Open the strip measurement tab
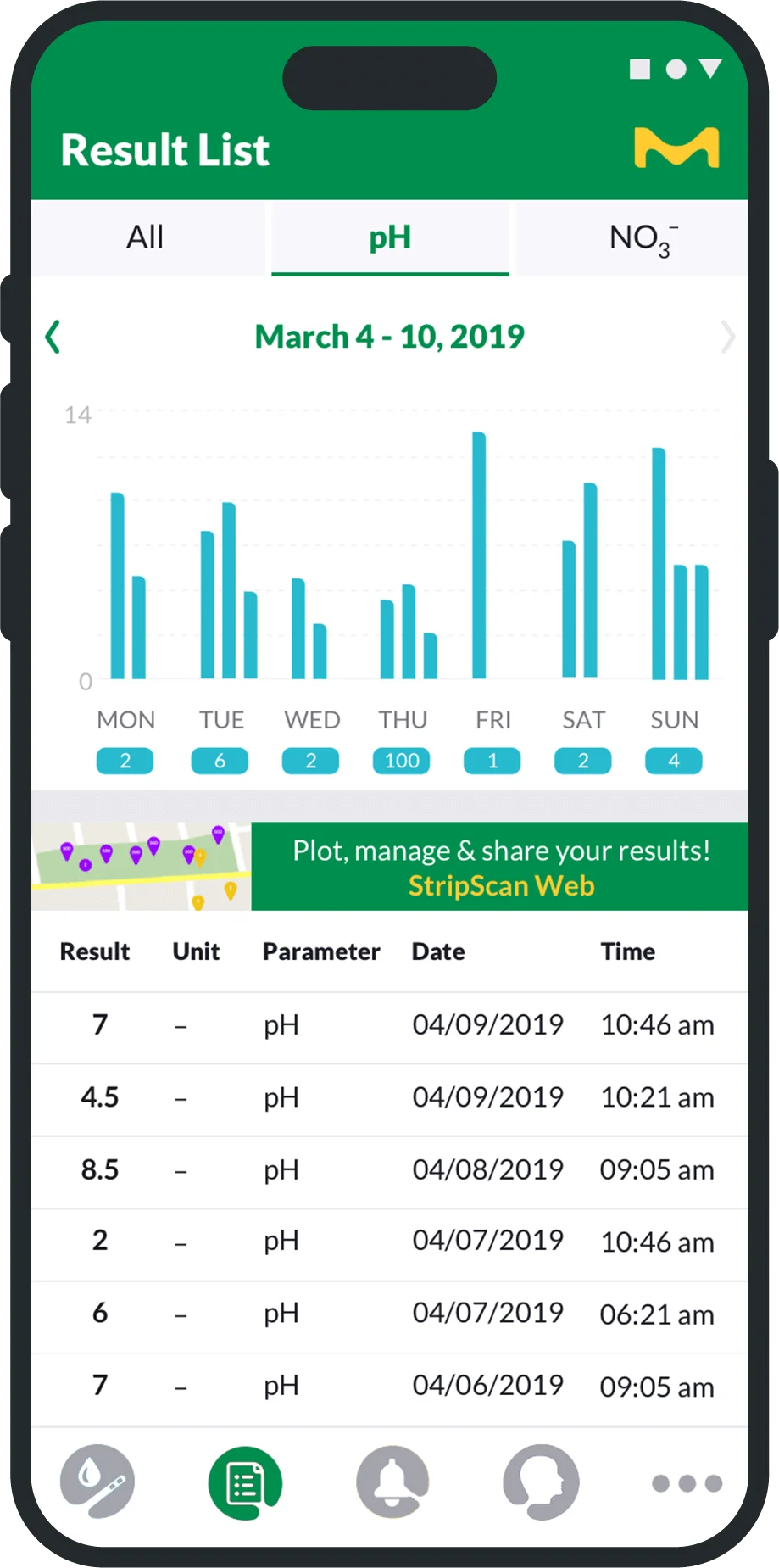Image resolution: width=779 pixels, height=1568 pixels. click(x=97, y=1482)
